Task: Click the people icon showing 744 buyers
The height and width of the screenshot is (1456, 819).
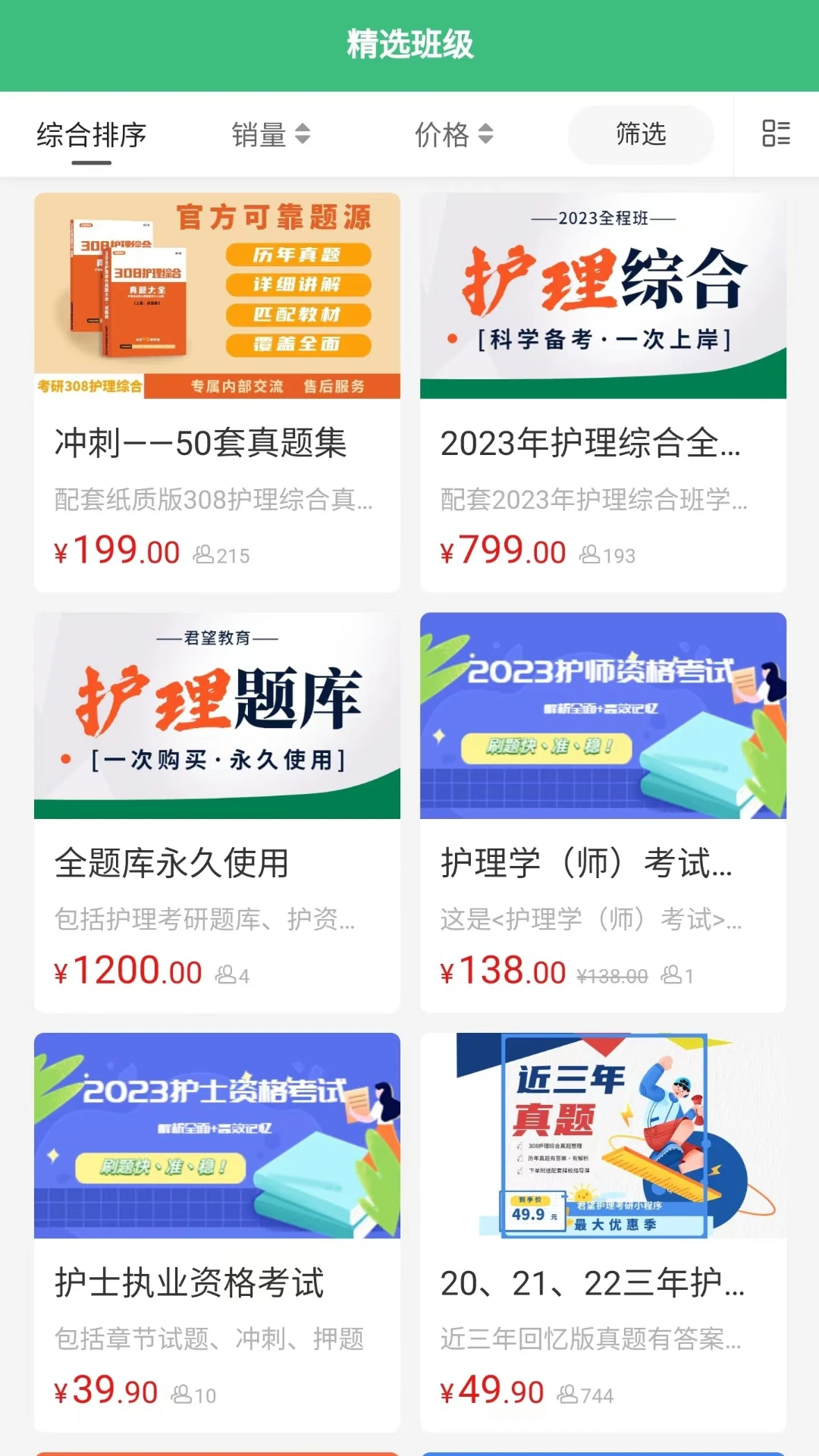Action: [x=568, y=1395]
